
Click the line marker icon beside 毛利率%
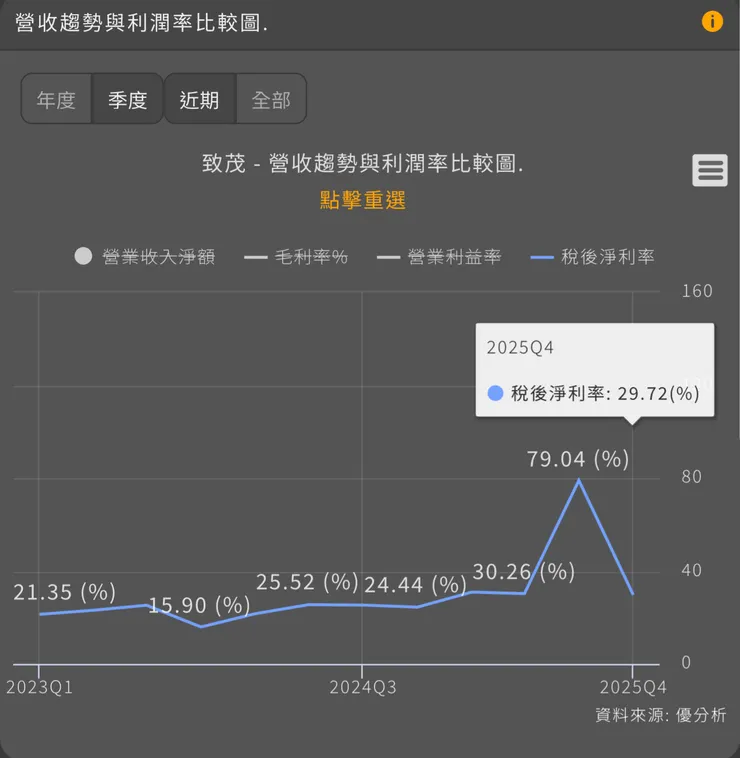(257, 256)
